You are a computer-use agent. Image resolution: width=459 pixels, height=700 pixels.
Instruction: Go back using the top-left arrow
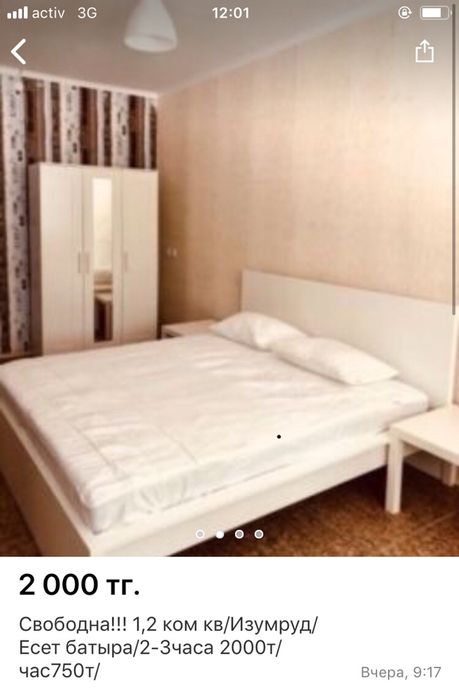tap(19, 51)
